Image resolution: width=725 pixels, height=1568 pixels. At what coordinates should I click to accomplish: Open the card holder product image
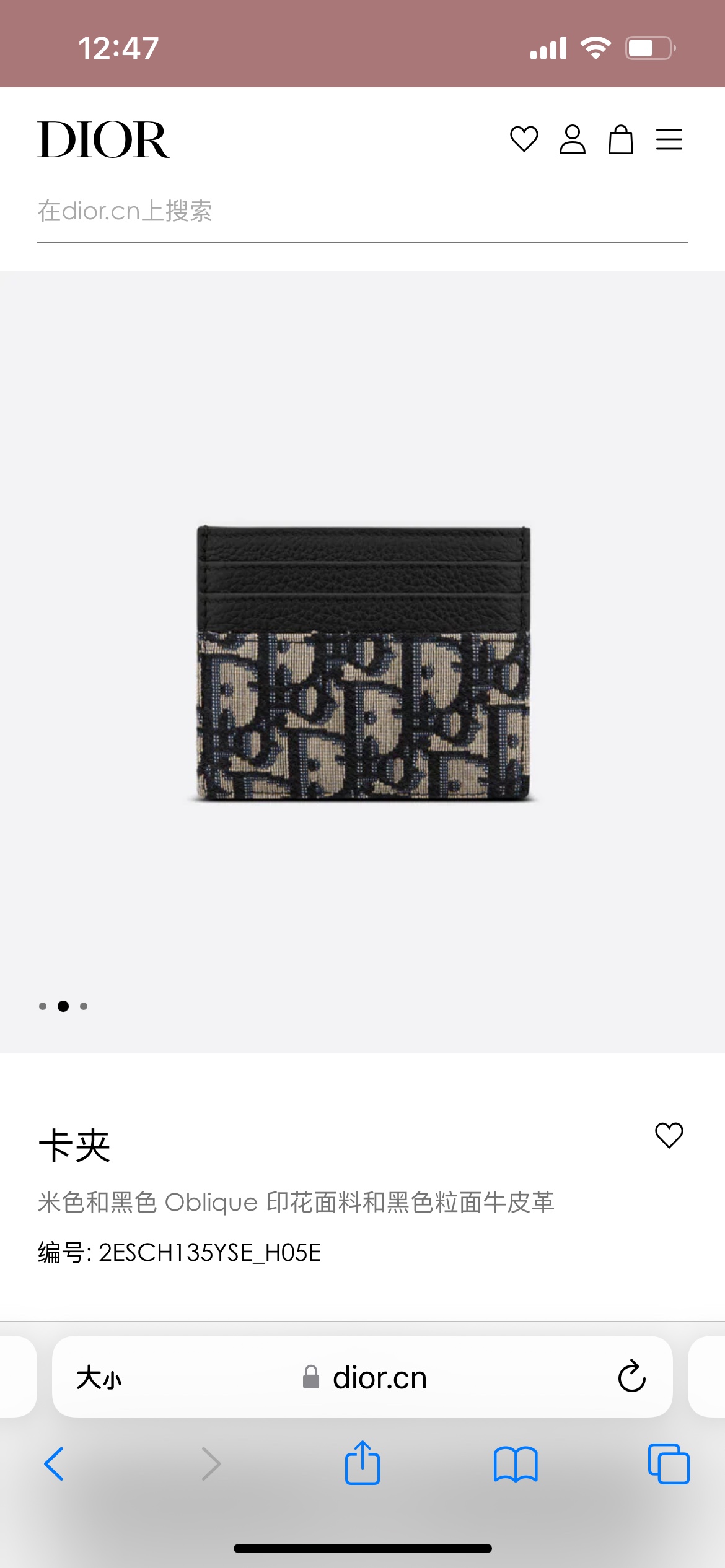pyautogui.click(x=363, y=663)
